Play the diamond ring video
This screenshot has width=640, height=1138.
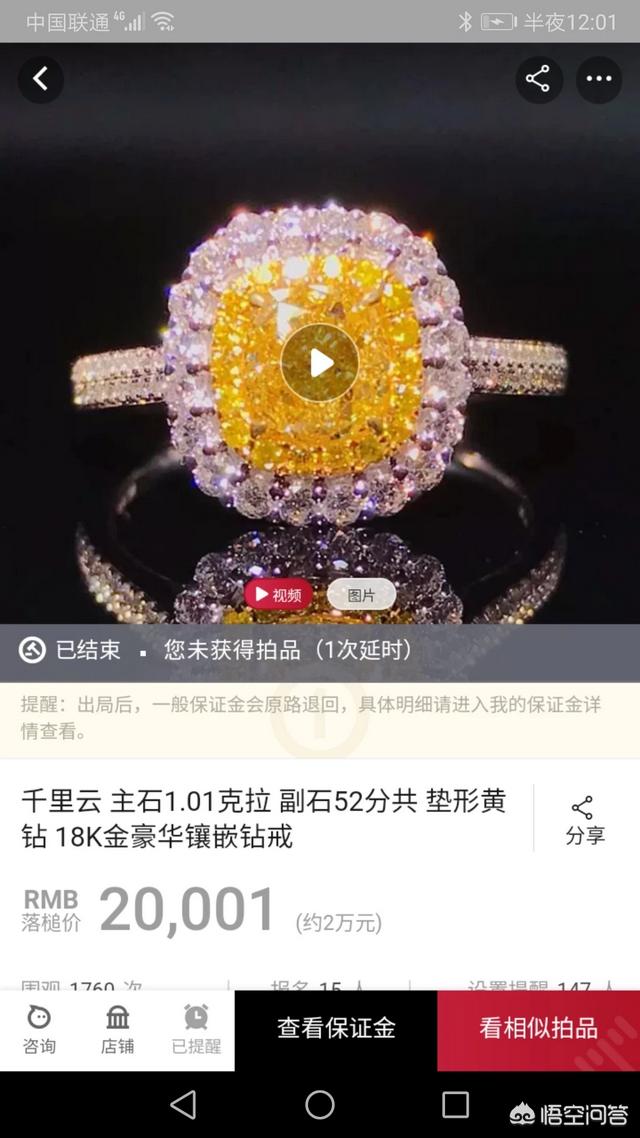[x=320, y=362]
